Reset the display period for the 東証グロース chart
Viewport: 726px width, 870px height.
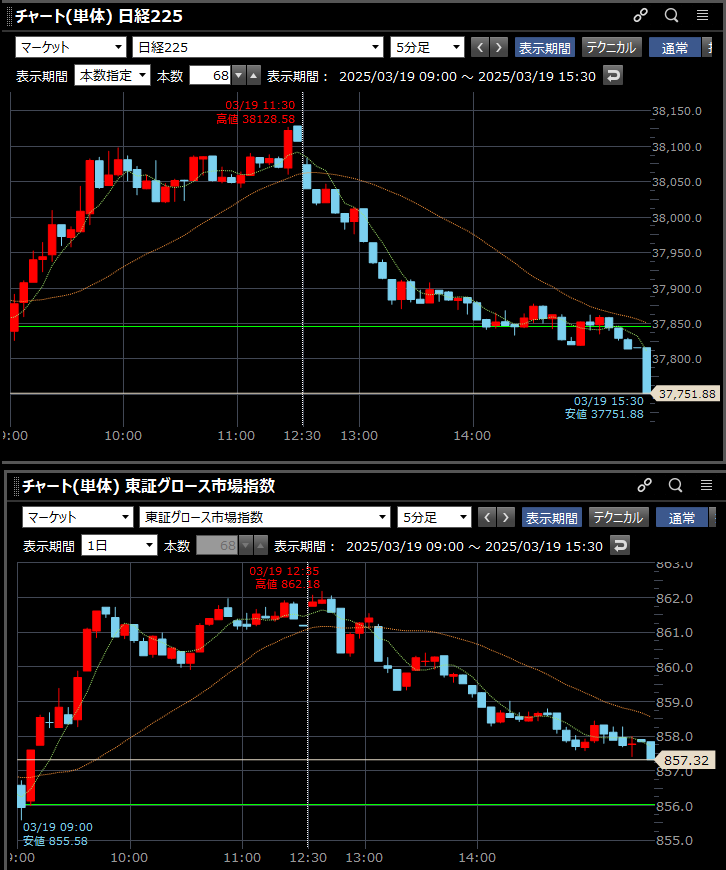click(619, 545)
